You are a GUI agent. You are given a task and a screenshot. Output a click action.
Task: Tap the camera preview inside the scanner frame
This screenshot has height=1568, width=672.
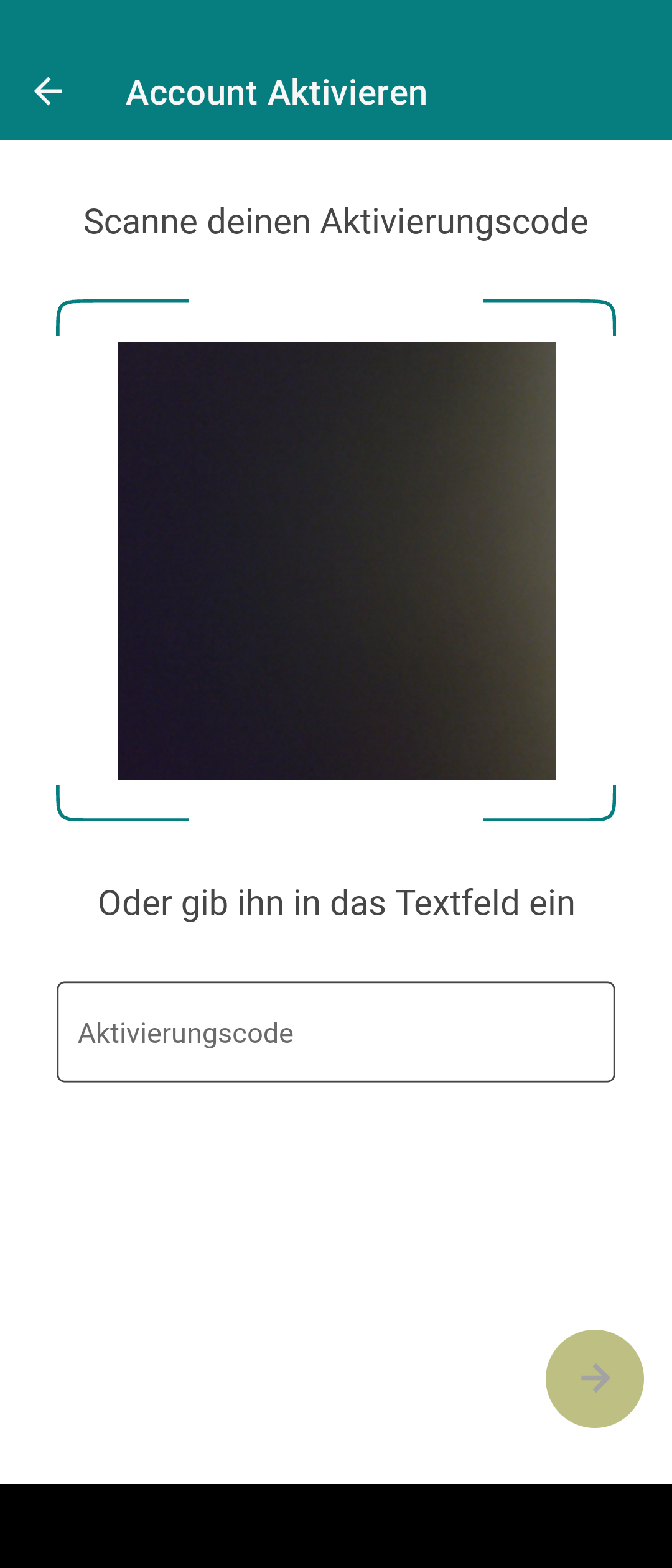pos(336,560)
